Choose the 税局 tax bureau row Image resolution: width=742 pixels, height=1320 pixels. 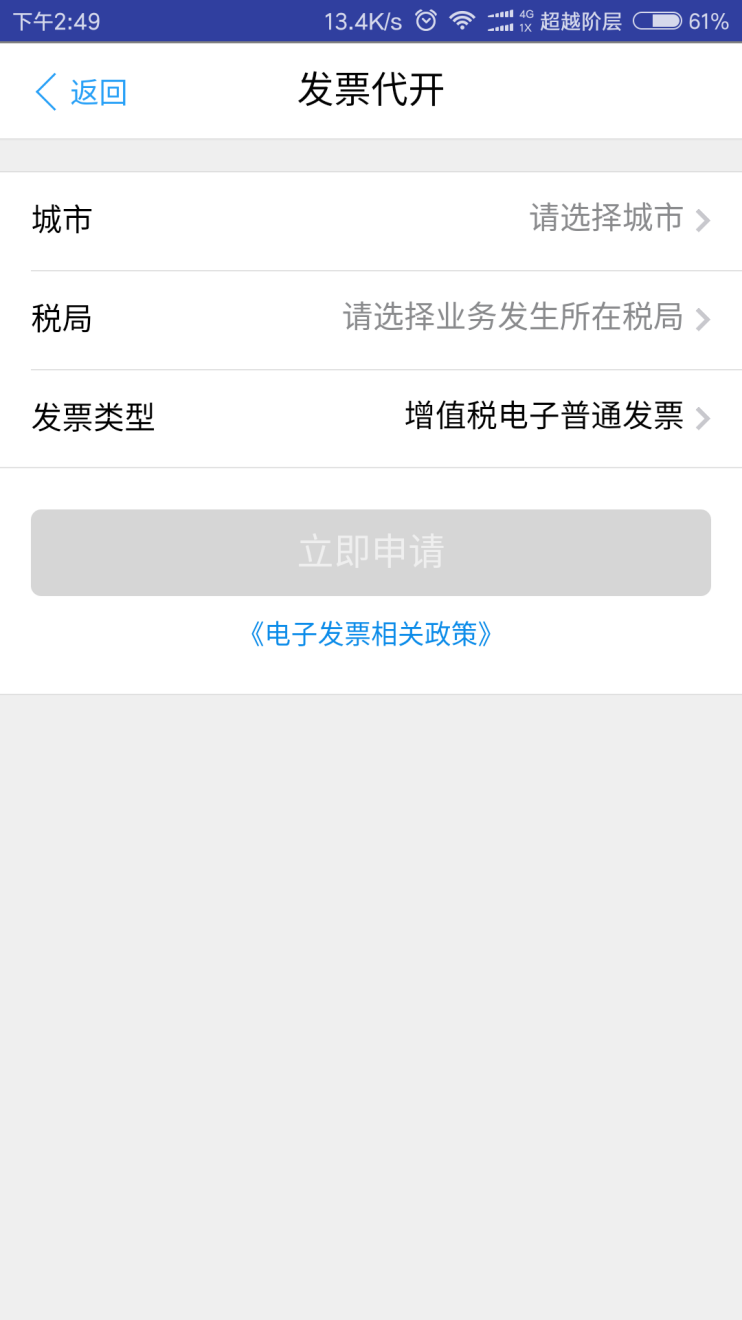point(371,319)
